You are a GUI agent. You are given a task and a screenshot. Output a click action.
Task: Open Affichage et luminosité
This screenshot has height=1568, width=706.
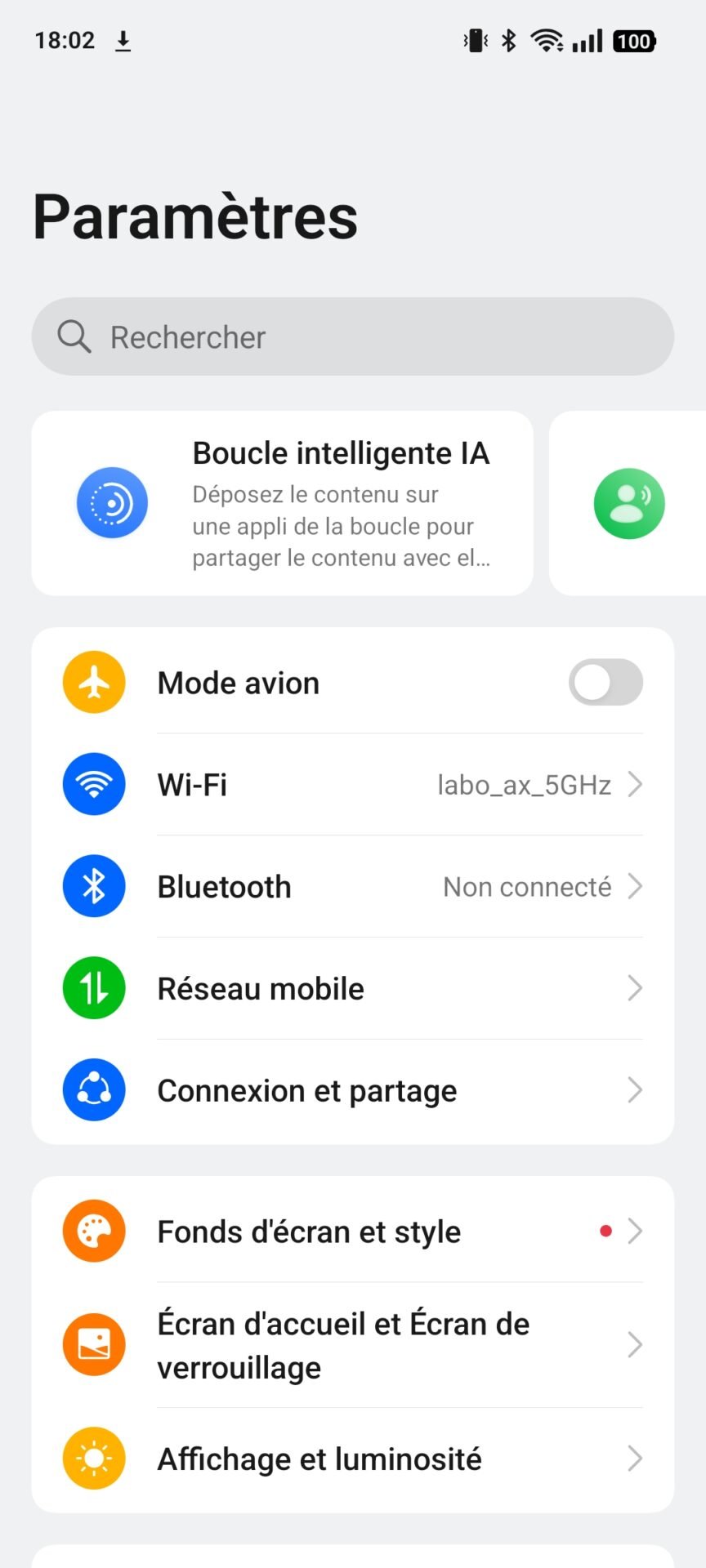352,1459
